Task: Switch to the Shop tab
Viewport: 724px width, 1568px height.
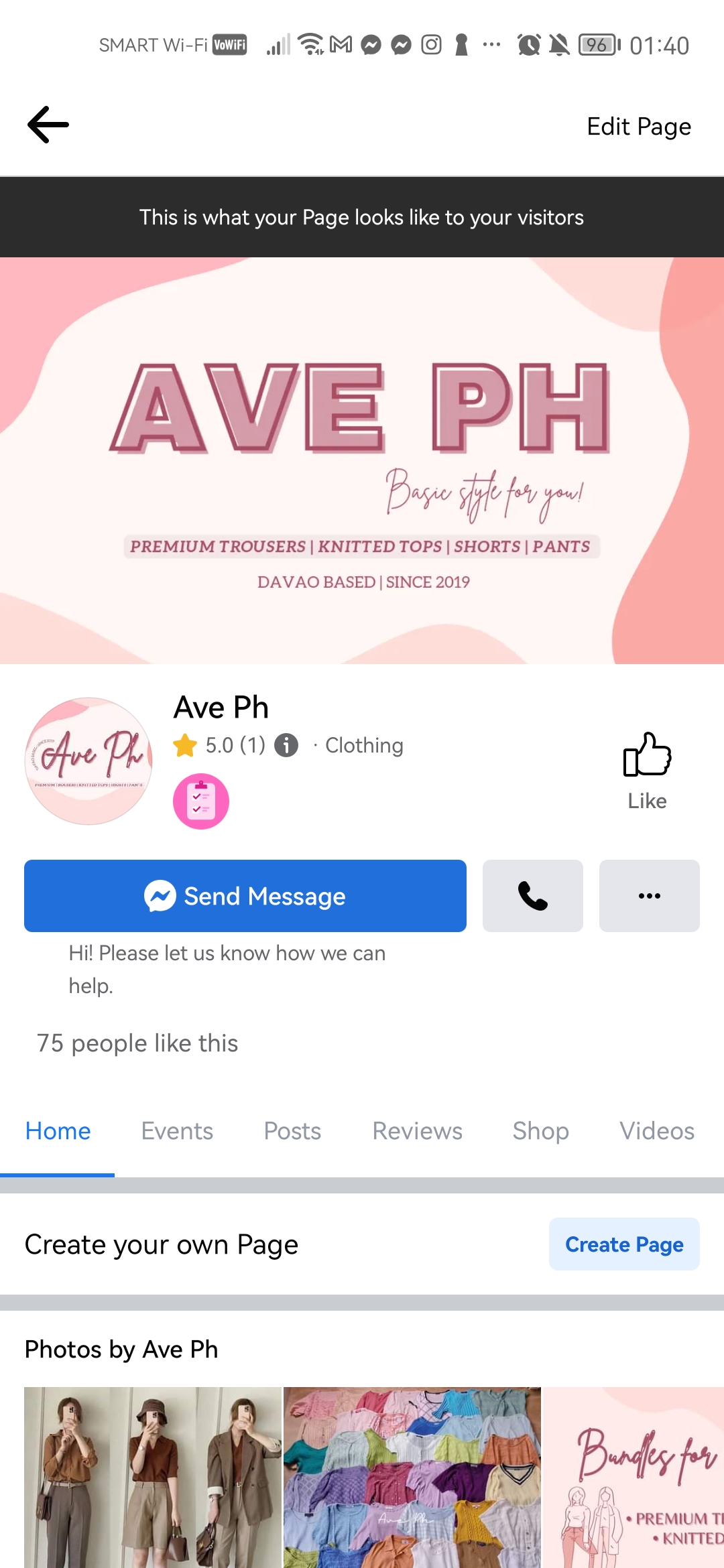Action: [x=540, y=1131]
